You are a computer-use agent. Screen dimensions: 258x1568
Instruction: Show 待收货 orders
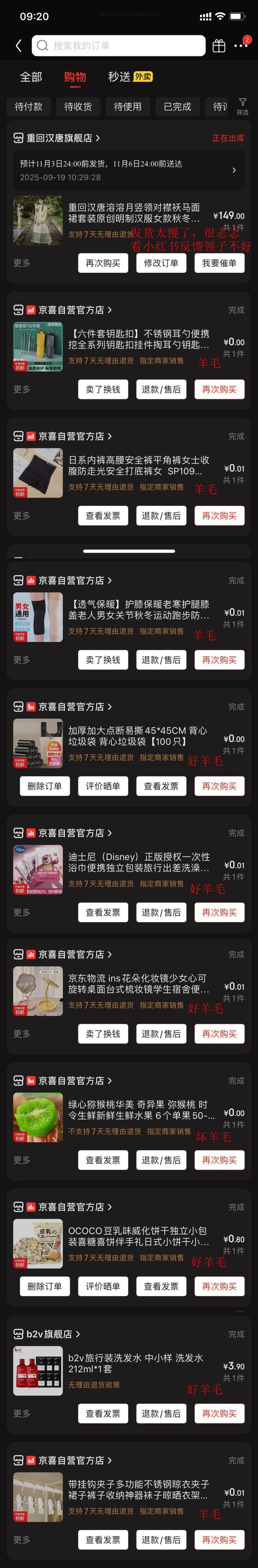(x=78, y=106)
